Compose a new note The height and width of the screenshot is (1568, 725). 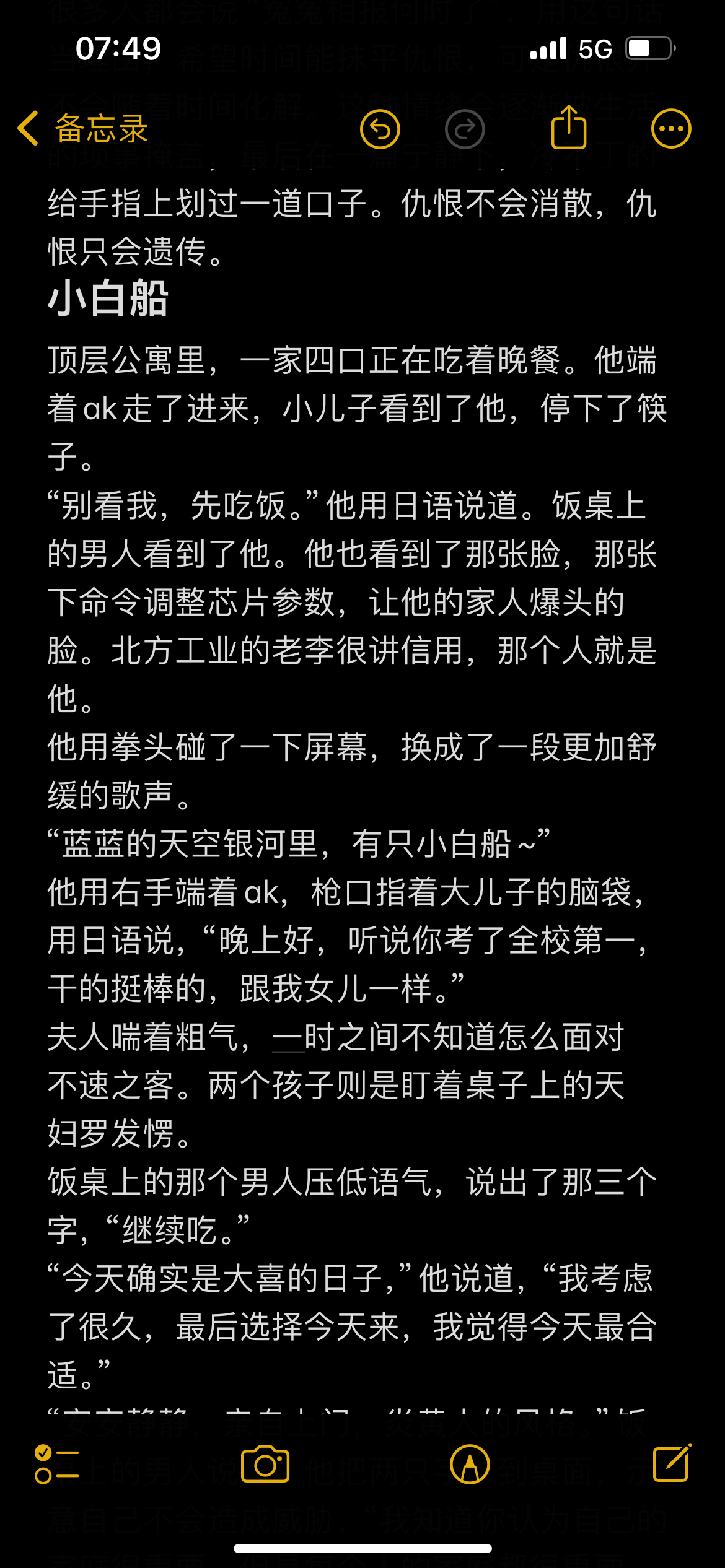[672, 1464]
